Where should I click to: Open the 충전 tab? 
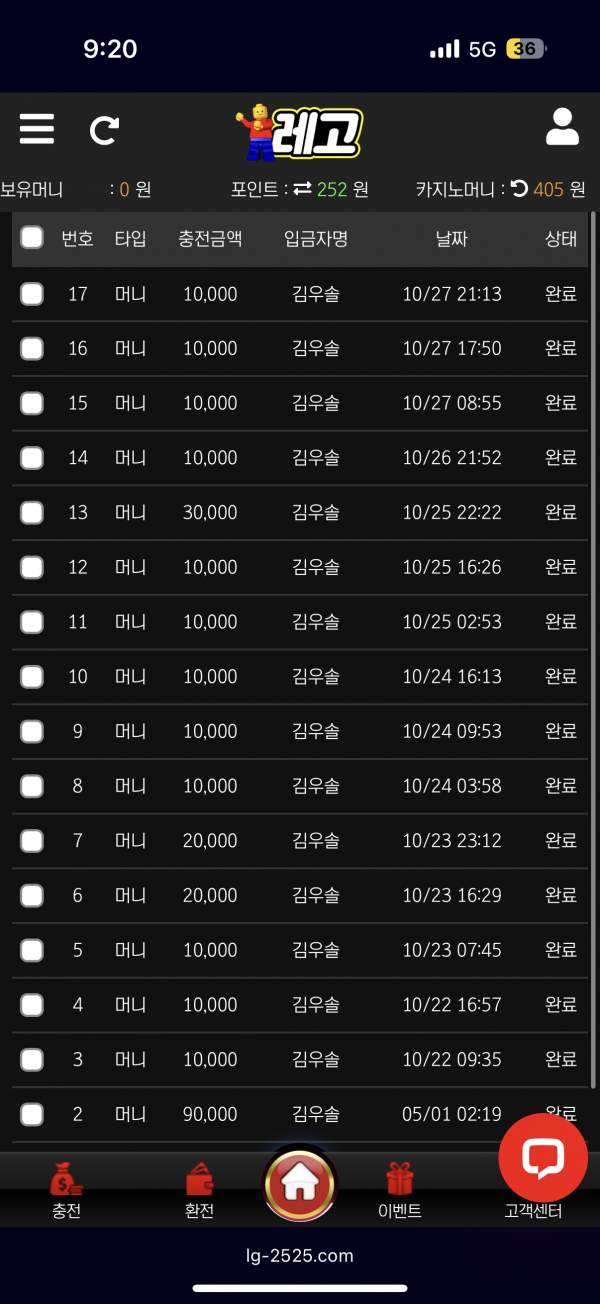pos(66,1191)
